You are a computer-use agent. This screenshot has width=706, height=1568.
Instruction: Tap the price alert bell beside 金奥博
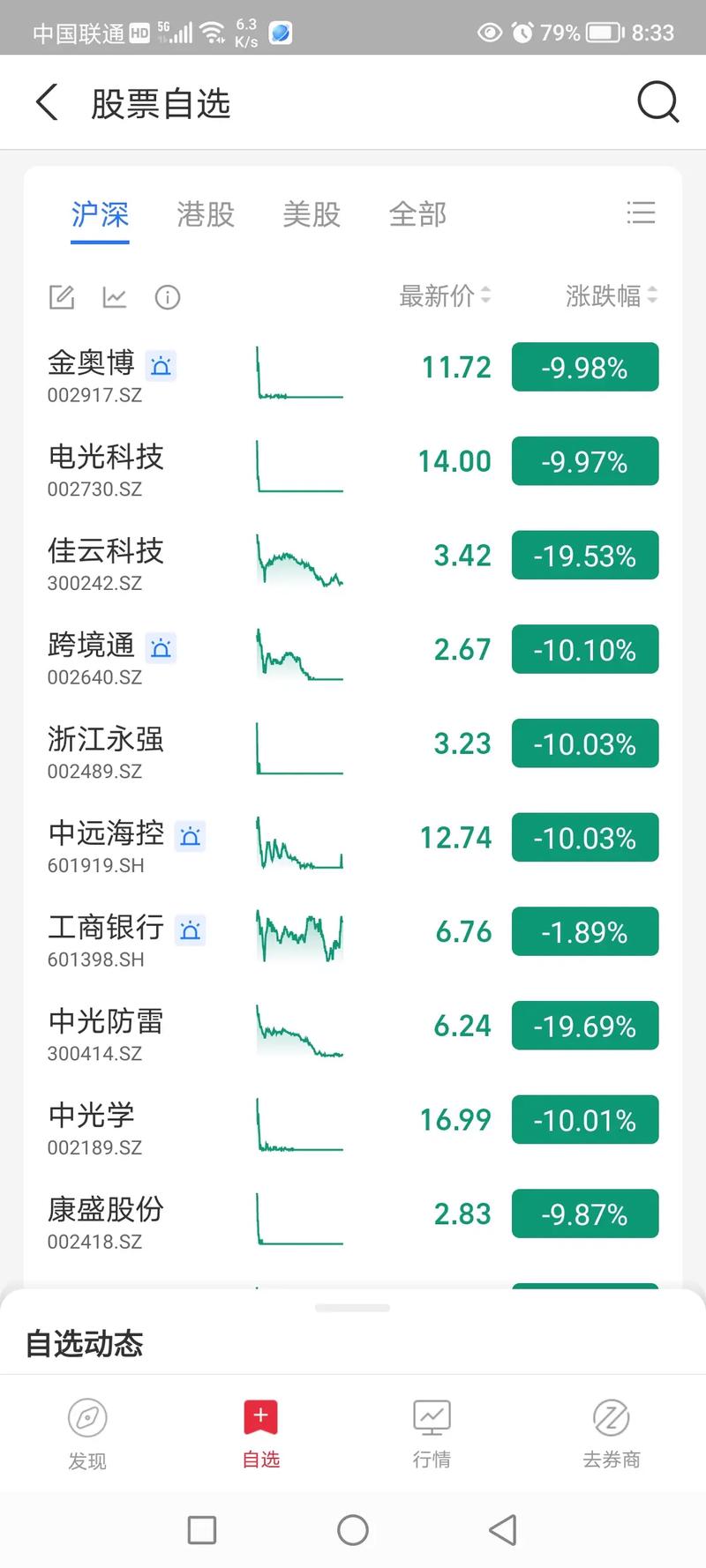(161, 365)
